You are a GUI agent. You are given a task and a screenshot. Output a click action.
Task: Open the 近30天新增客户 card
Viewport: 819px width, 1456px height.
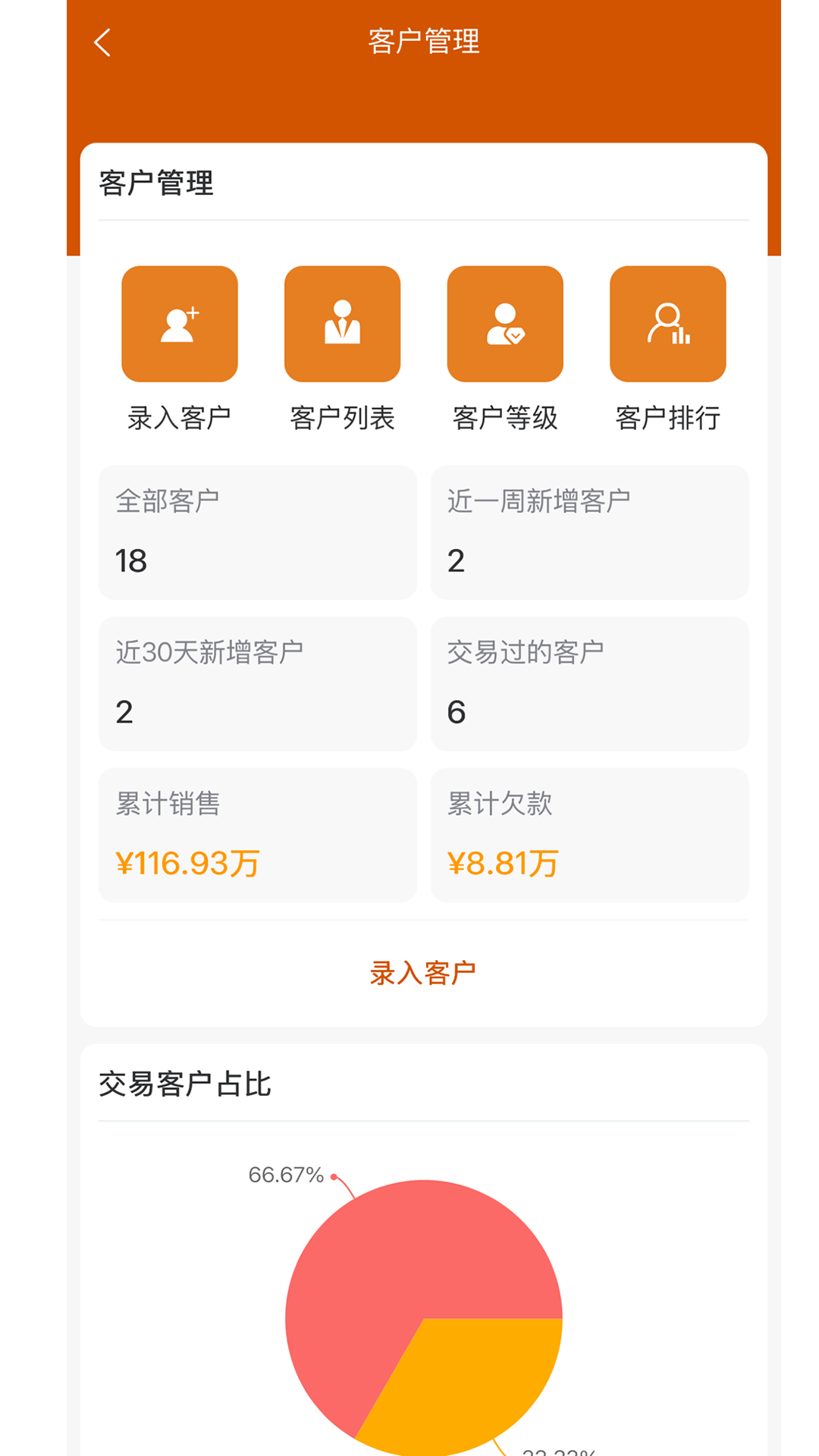click(257, 685)
